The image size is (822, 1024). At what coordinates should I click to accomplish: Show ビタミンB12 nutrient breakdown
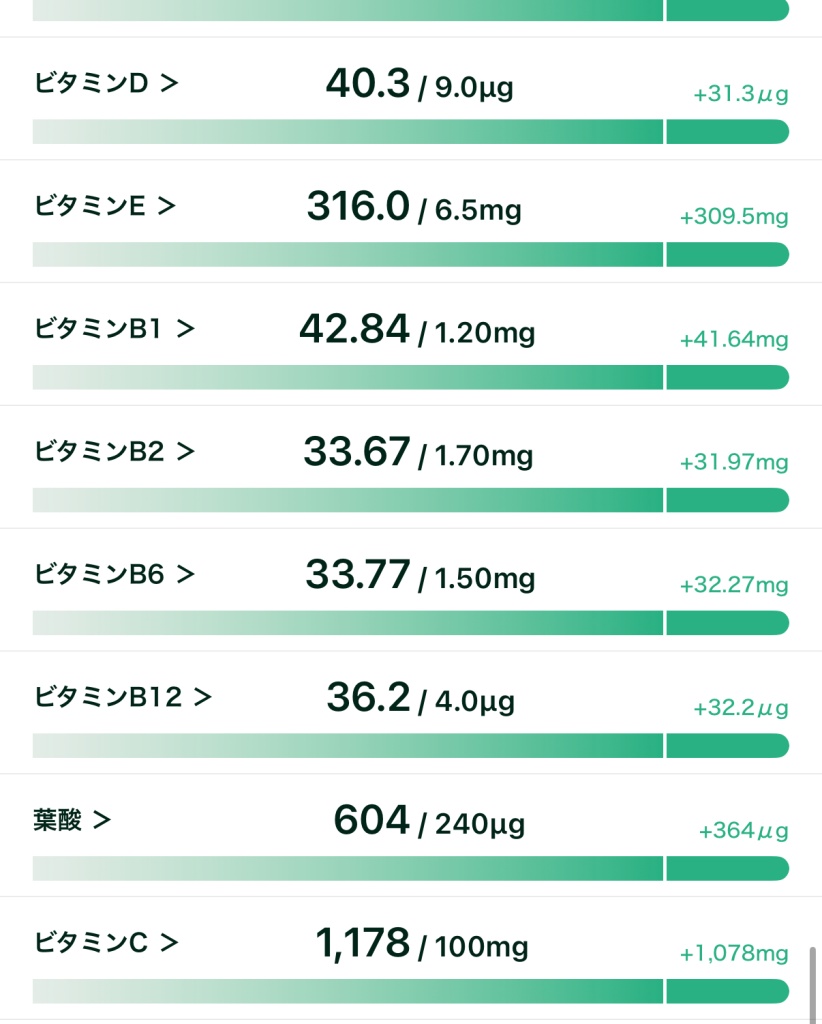coord(123,697)
